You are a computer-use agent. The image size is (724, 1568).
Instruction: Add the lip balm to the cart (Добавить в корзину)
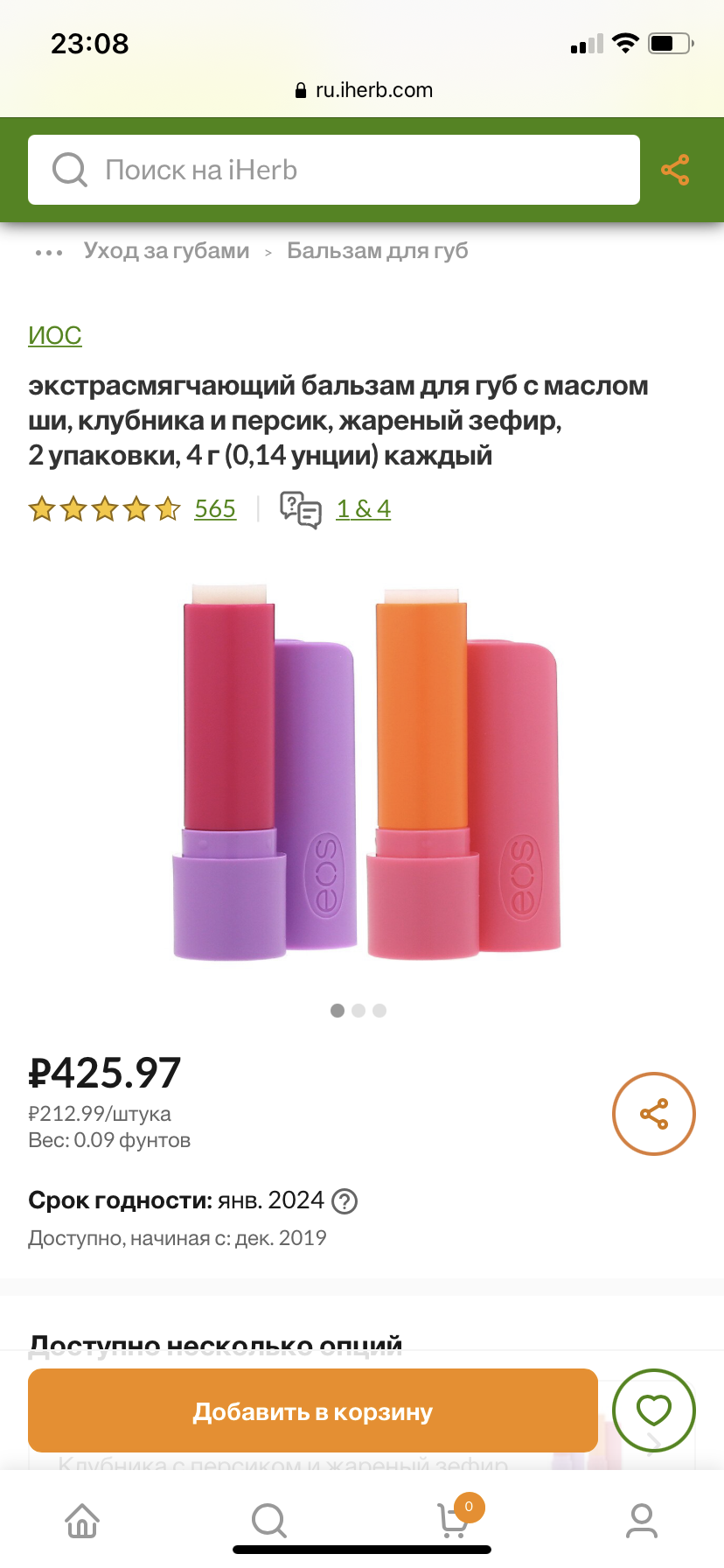(313, 1410)
